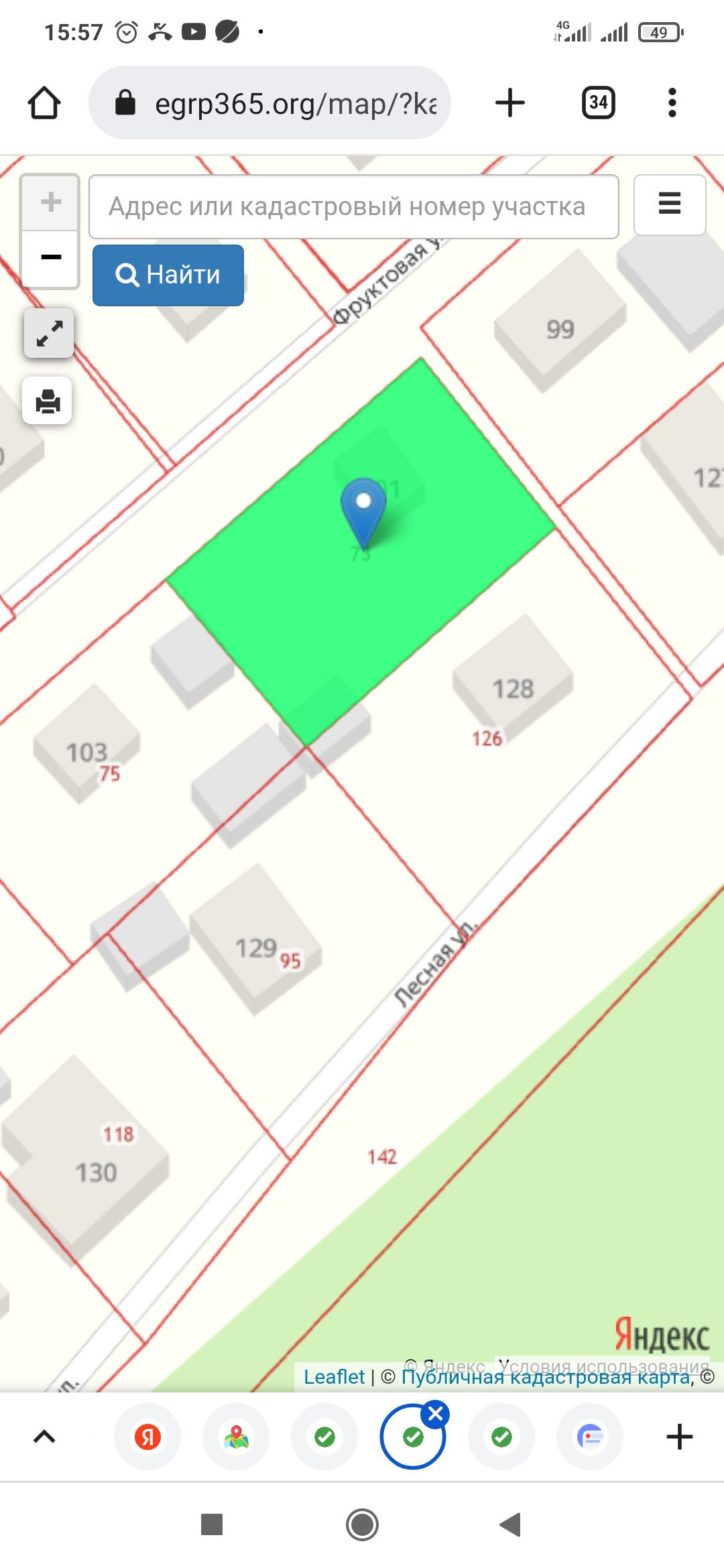Open the browser overflow menu
Image resolution: width=724 pixels, height=1568 pixels.
click(672, 103)
